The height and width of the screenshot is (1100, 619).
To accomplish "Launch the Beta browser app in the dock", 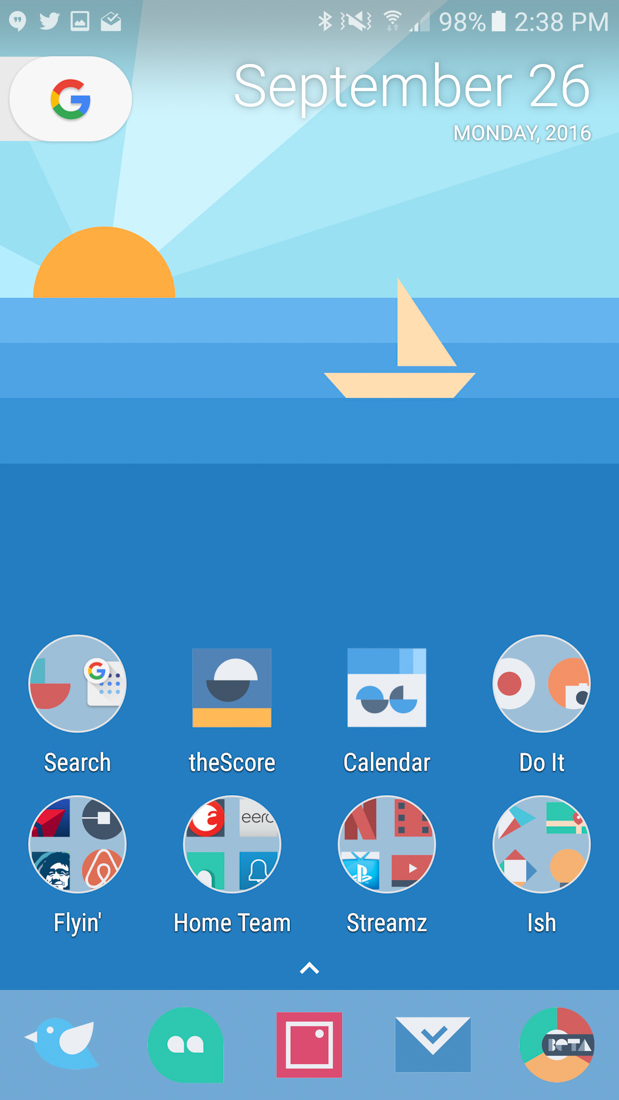I will [x=557, y=1045].
